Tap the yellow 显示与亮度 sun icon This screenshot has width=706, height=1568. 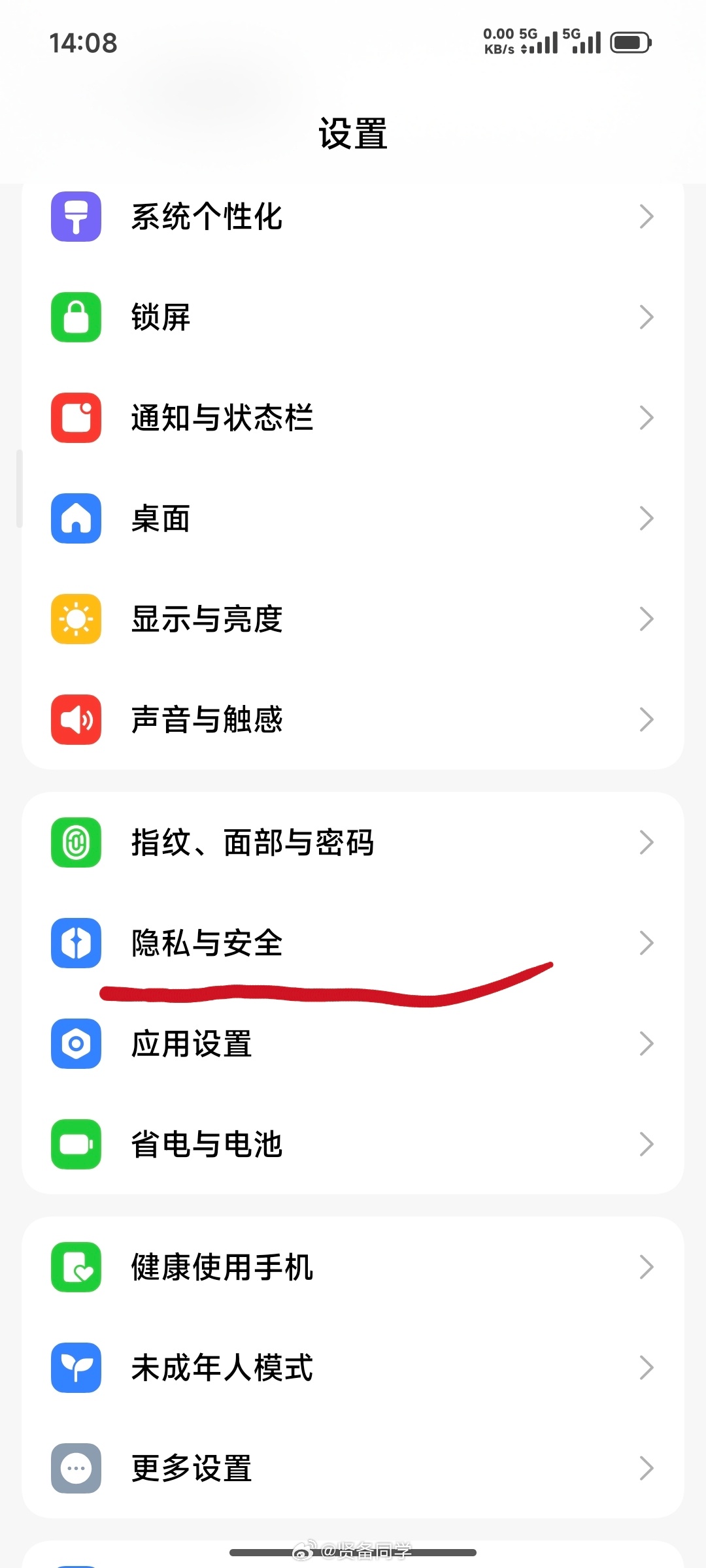click(x=76, y=619)
